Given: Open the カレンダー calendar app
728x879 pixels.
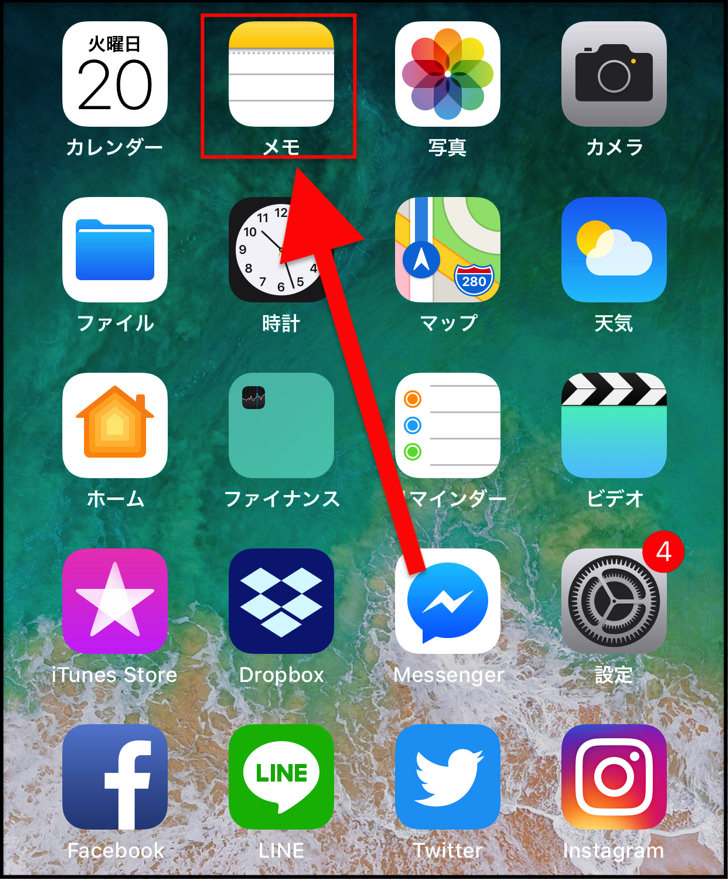Looking at the screenshot, I should 114,74.
